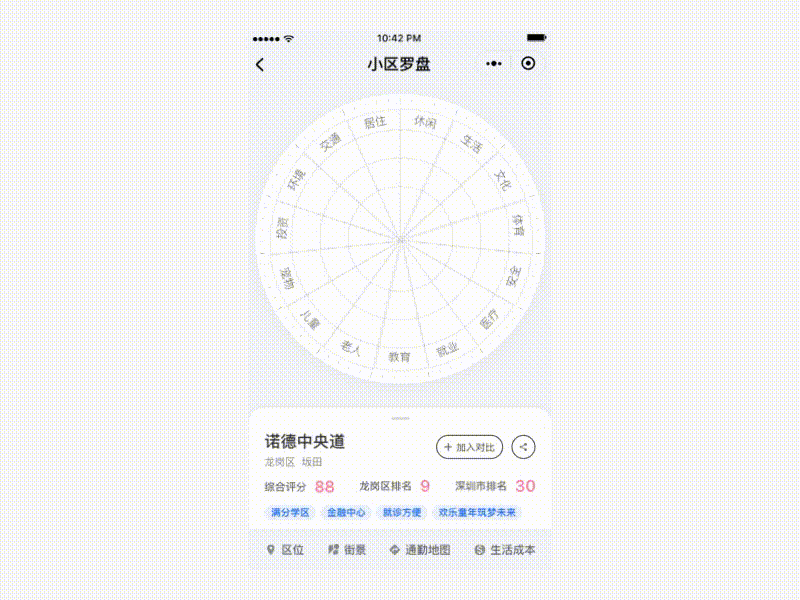This screenshot has height=600, width=800.
Task: Select the 休闲 segment on the compass
Action: 425,122
